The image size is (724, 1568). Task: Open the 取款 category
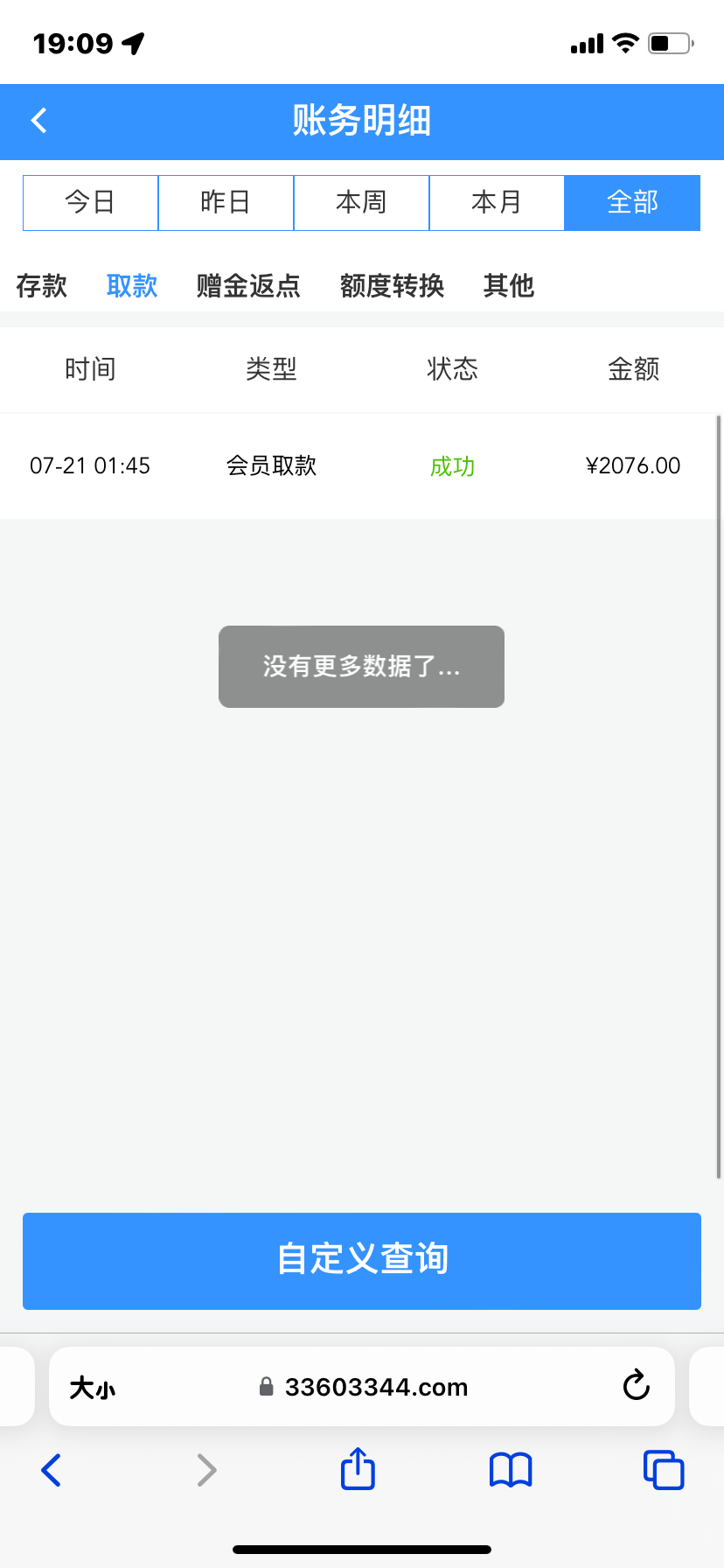pyautogui.click(x=132, y=285)
